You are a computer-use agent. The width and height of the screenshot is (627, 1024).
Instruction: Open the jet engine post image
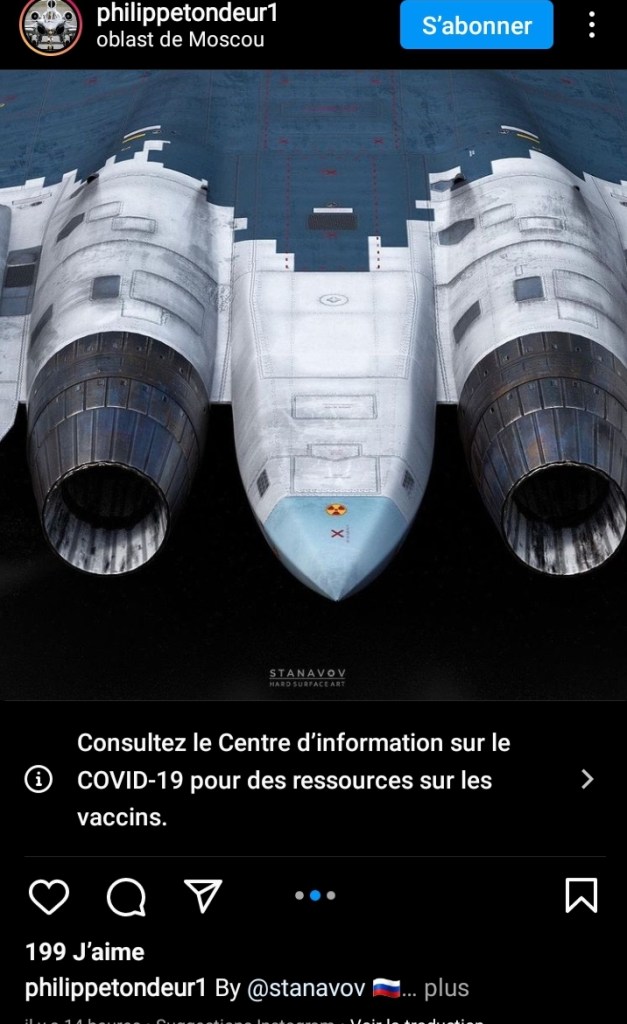point(313,385)
